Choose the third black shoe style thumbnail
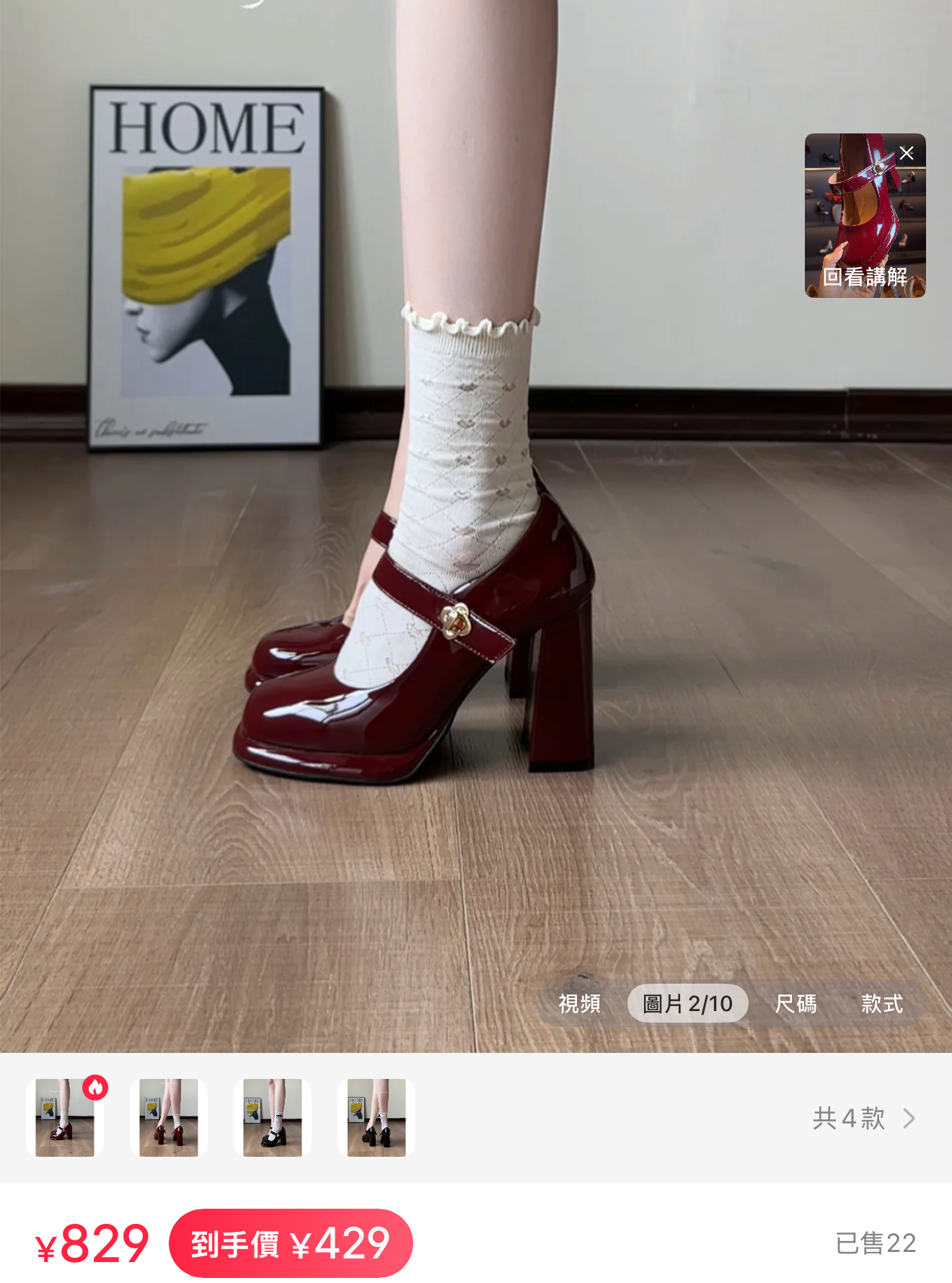 tap(273, 1117)
